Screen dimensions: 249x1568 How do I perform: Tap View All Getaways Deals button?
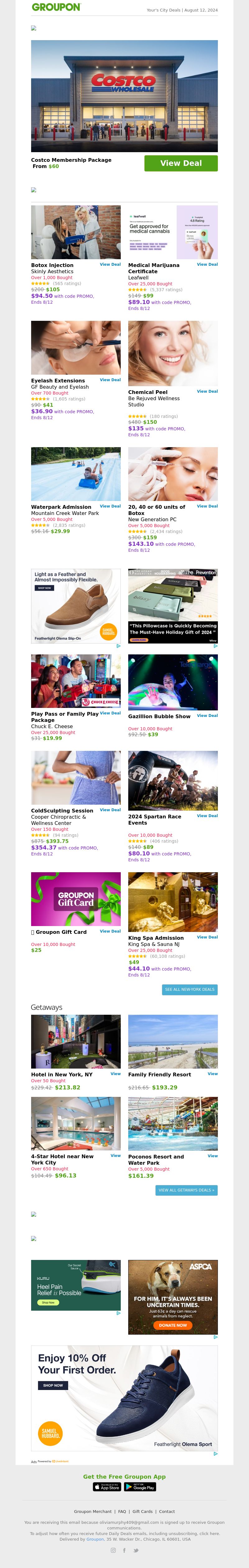[x=186, y=1190]
